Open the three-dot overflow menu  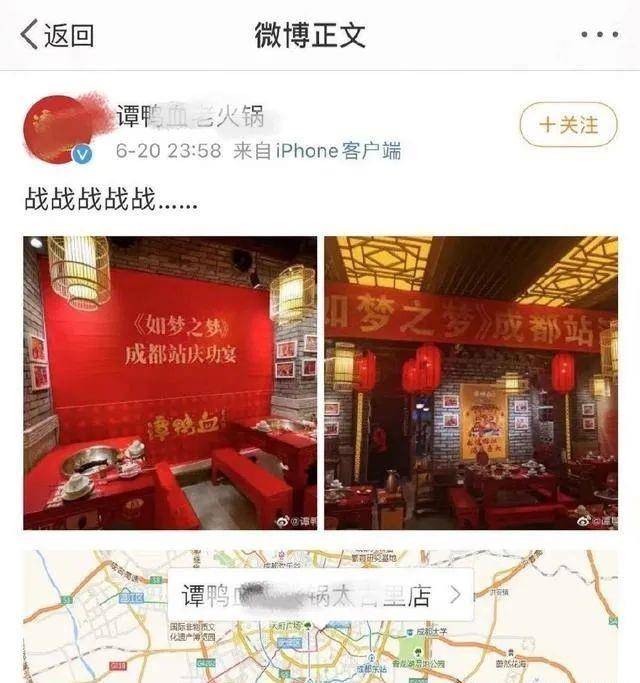coord(599,35)
